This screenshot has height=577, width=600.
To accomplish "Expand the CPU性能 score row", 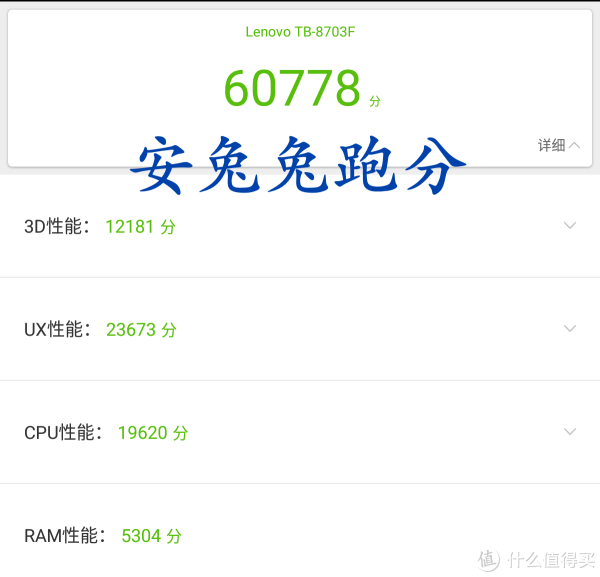I will tap(570, 432).
